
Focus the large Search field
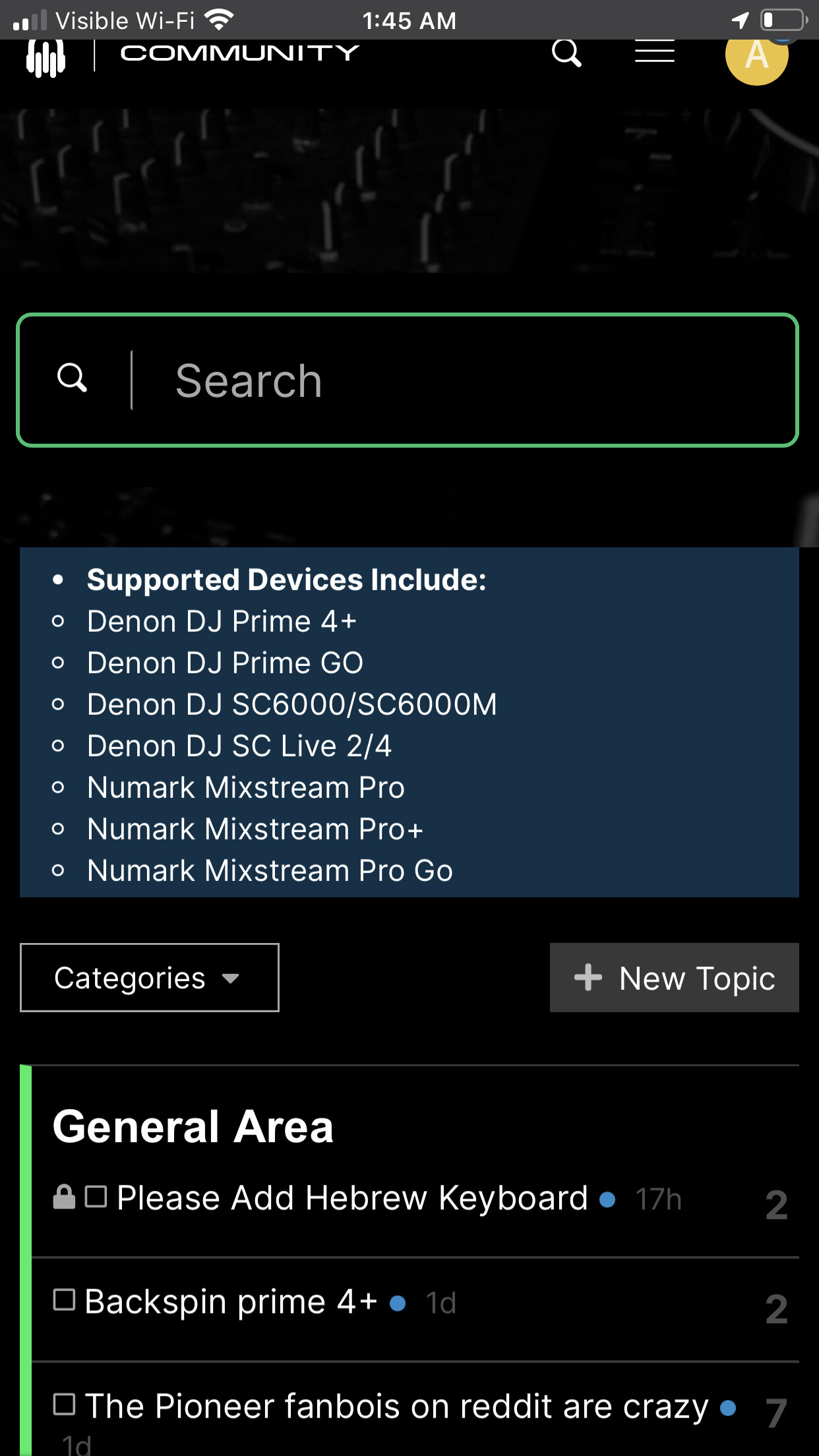coord(408,380)
